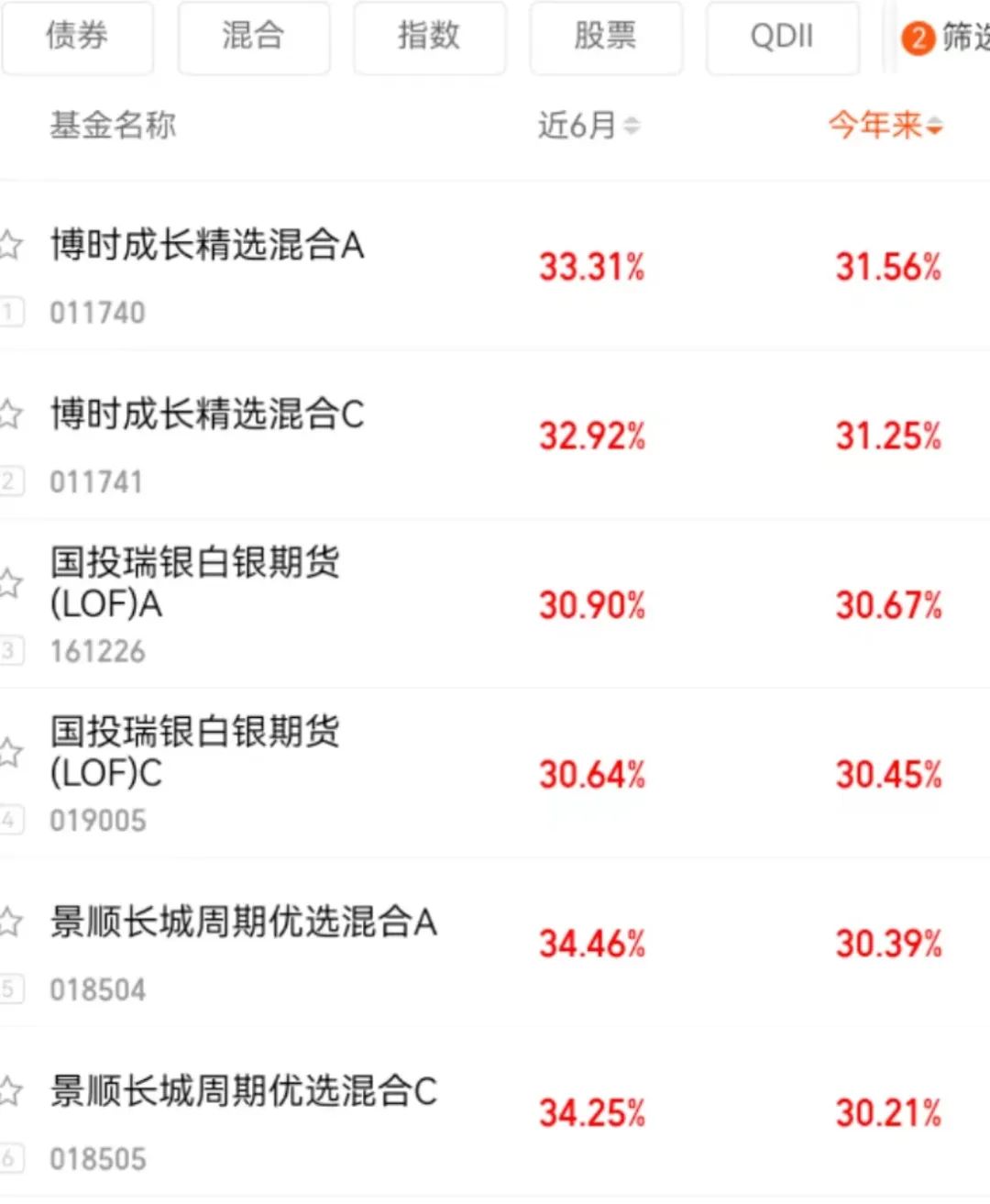
Task: Open fund 国投瑞银白银期货(LOF)C
Action: pos(194,751)
